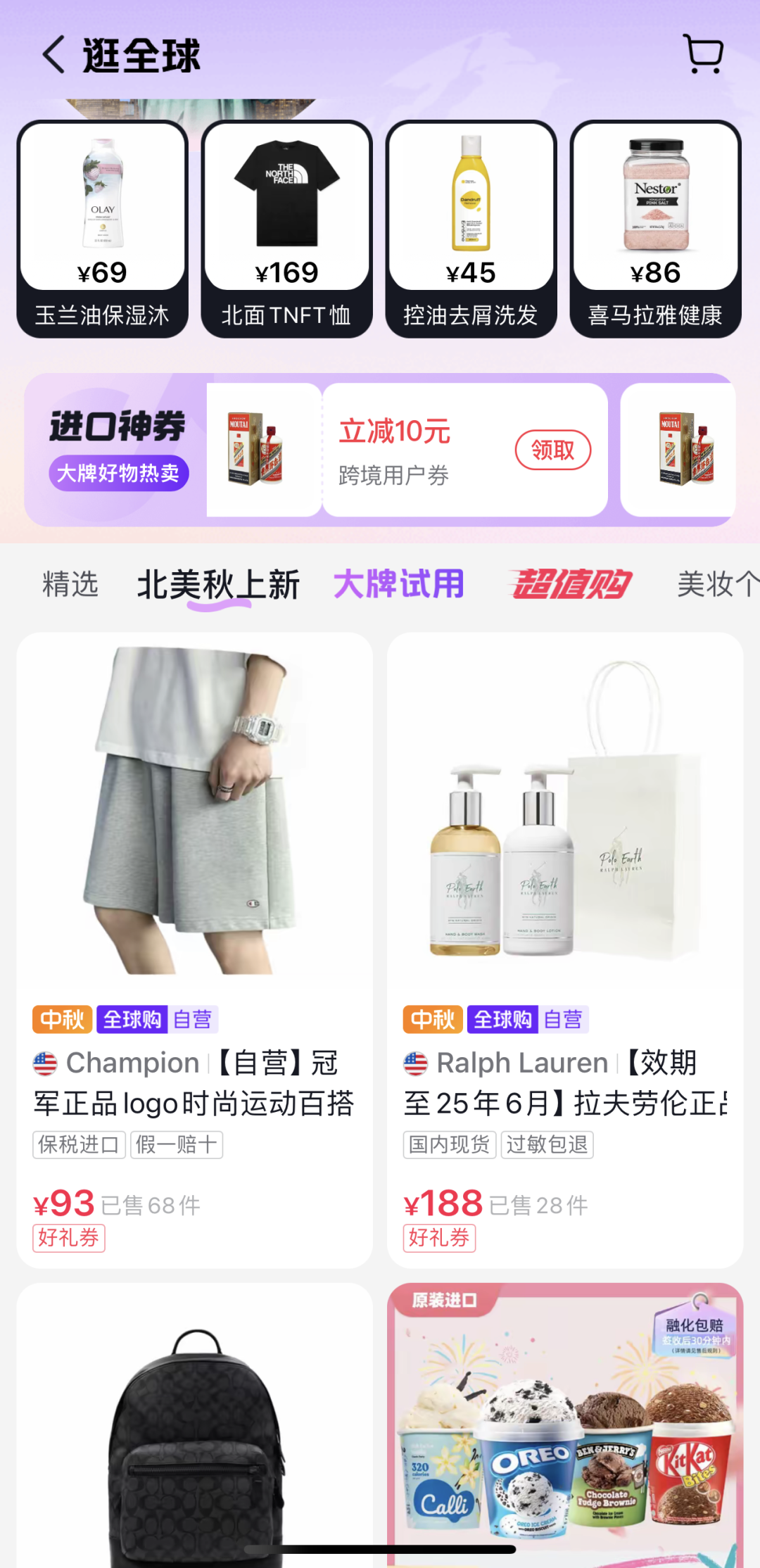Open the ¥45 控油去屑洗发 product tile
760x1568 pixels.
(x=471, y=229)
